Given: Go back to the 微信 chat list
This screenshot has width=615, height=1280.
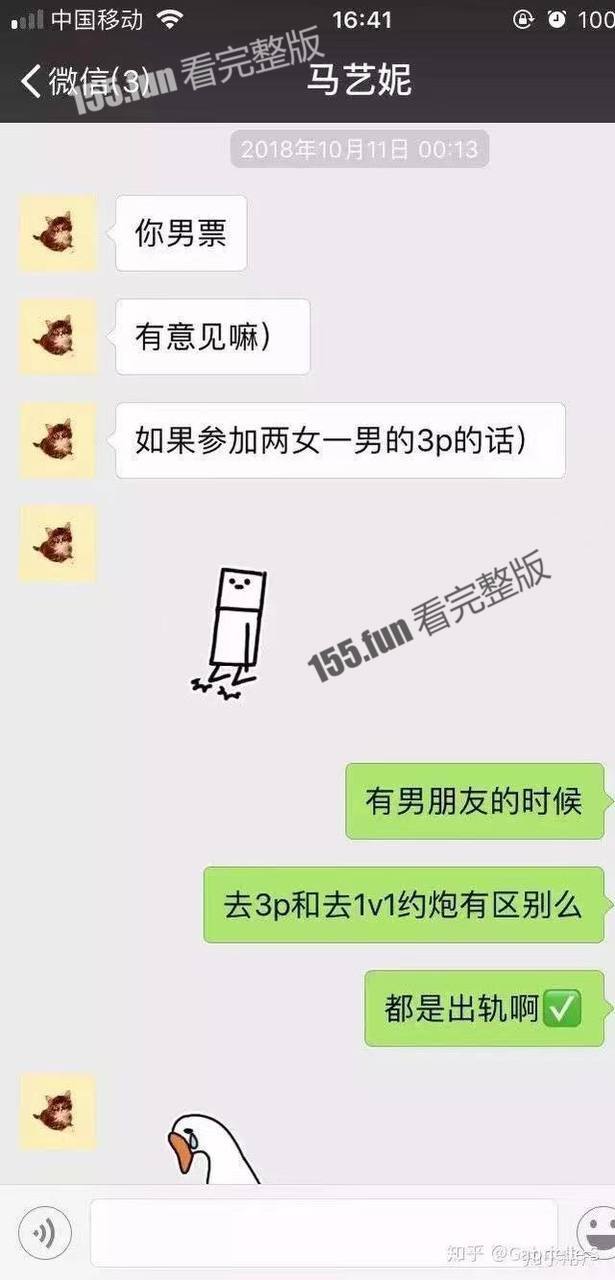Looking at the screenshot, I should tap(84, 81).
